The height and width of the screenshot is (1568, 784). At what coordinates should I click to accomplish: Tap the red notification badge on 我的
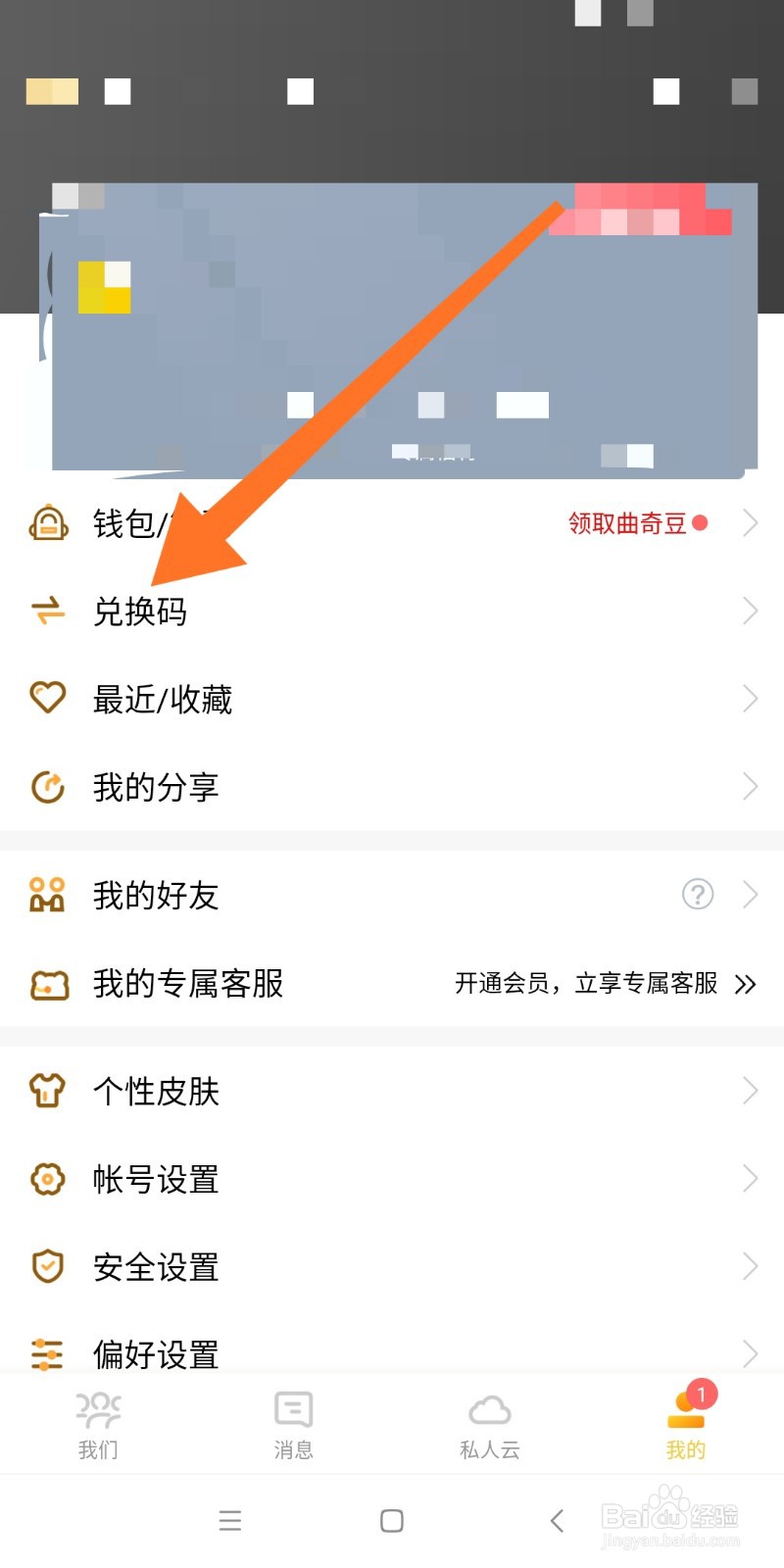[703, 1395]
